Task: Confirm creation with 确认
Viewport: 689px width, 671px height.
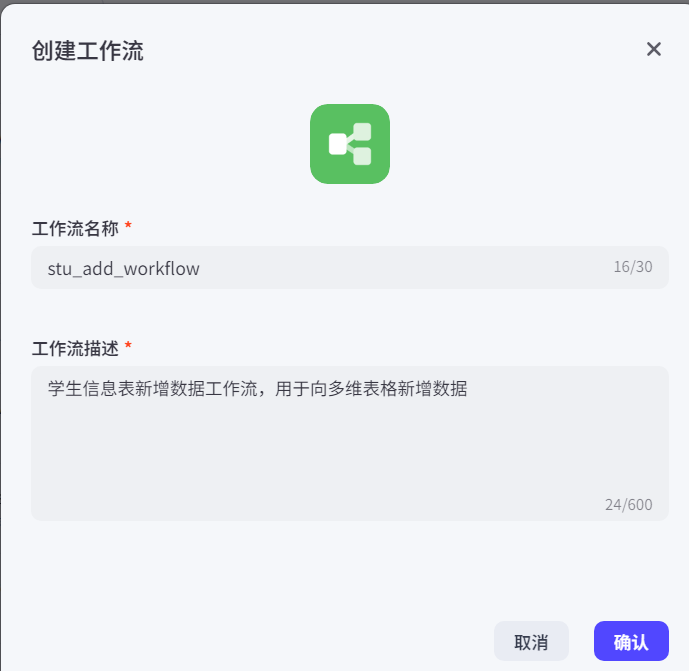Action: (x=631, y=642)
